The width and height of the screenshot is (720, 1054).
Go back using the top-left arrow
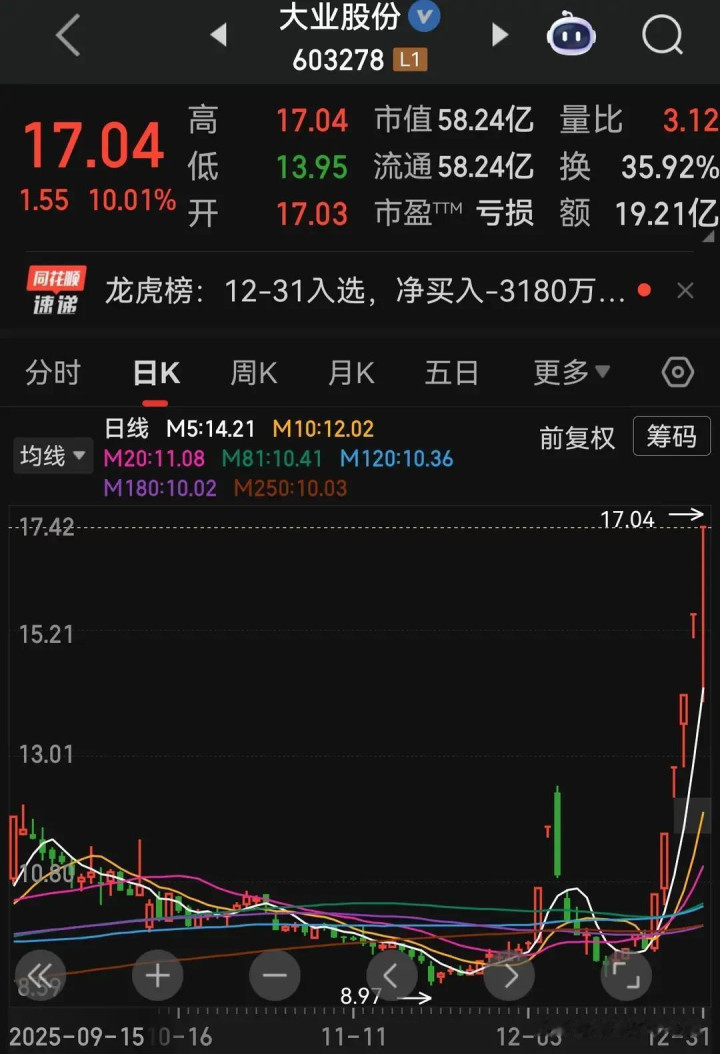tap(68, 36)
